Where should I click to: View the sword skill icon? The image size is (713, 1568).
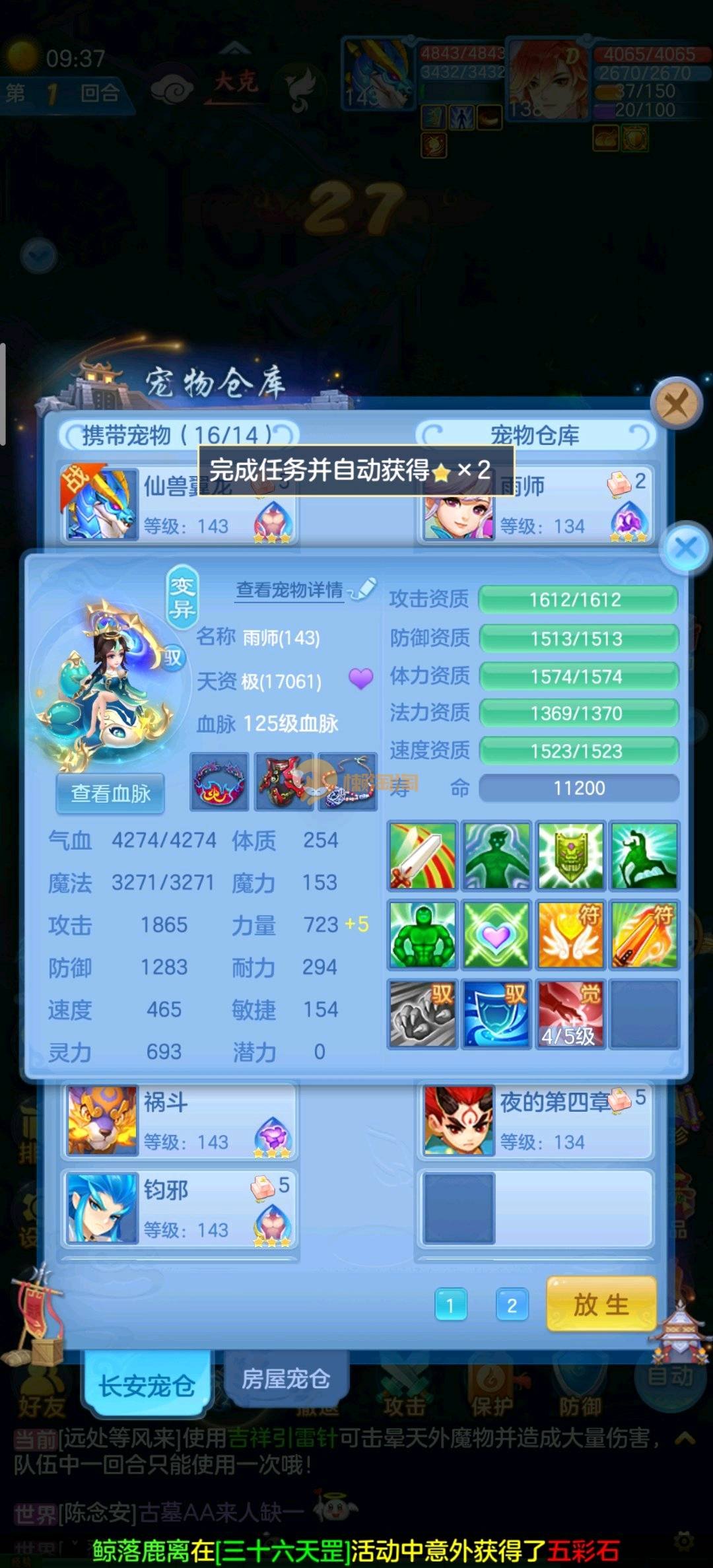423,856
